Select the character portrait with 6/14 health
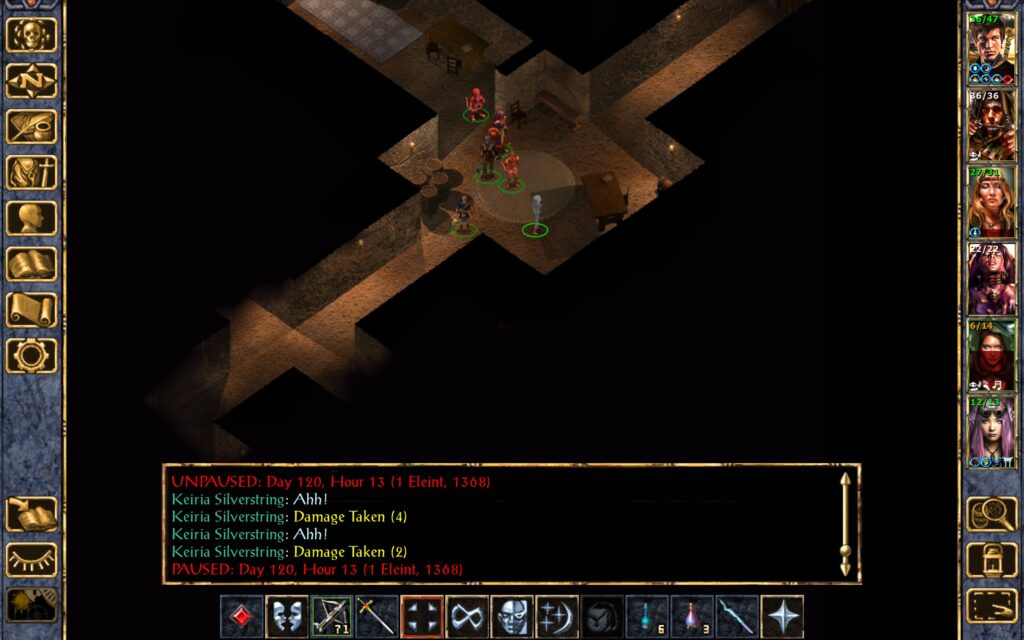The width and height of the screenshot is (1024, 640). (990, 356)
